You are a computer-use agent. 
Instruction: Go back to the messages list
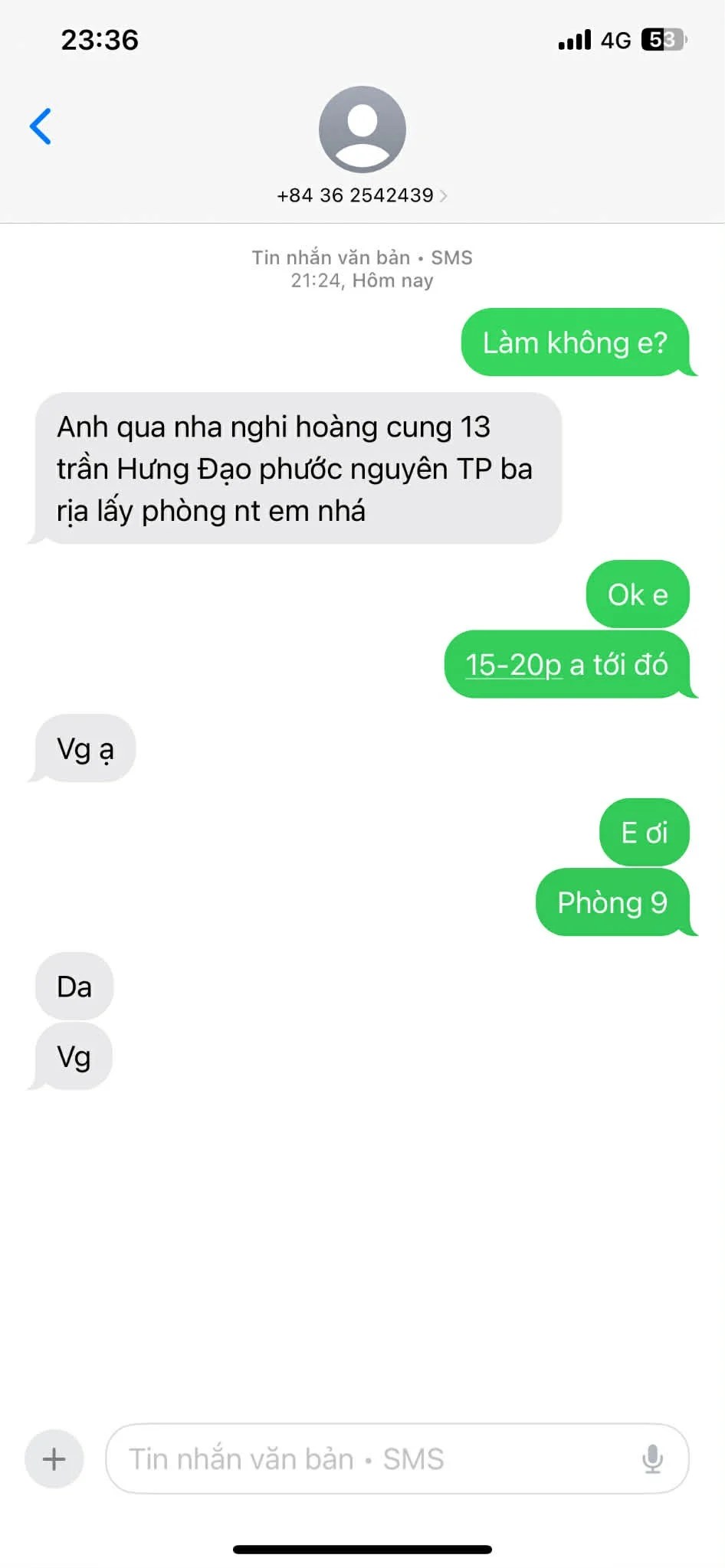(x=41, y=126)
